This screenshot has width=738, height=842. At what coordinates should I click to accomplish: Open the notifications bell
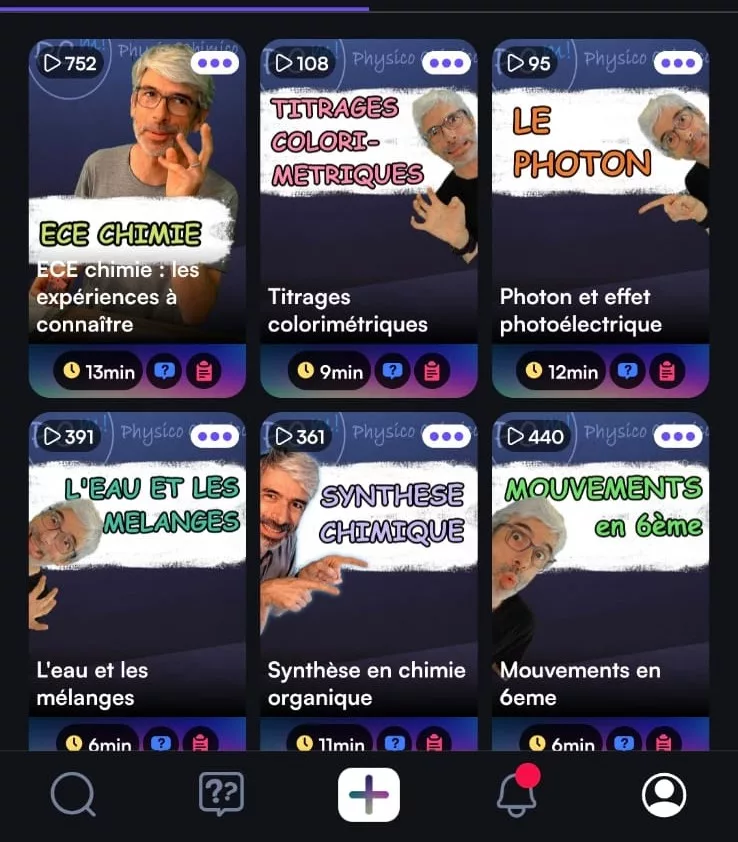pyautogui.click(x=516, y=795)
